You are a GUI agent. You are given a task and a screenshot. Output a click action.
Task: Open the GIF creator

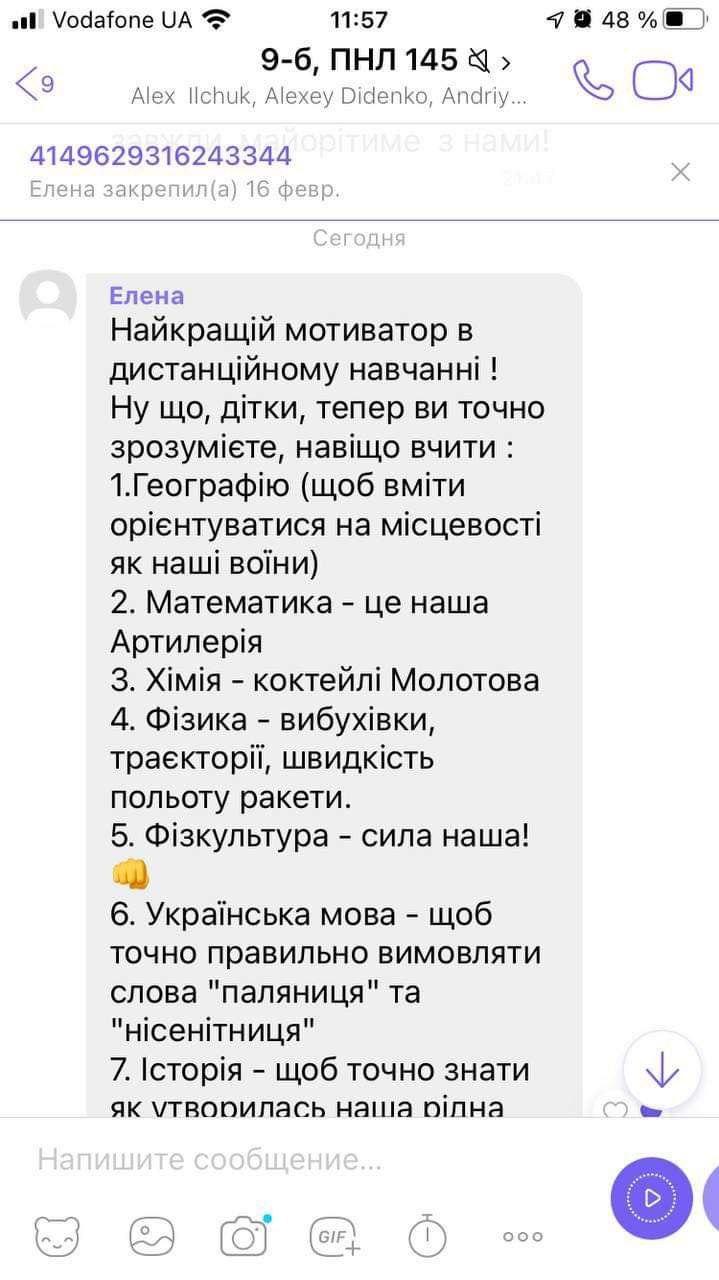click(335, 1237)
